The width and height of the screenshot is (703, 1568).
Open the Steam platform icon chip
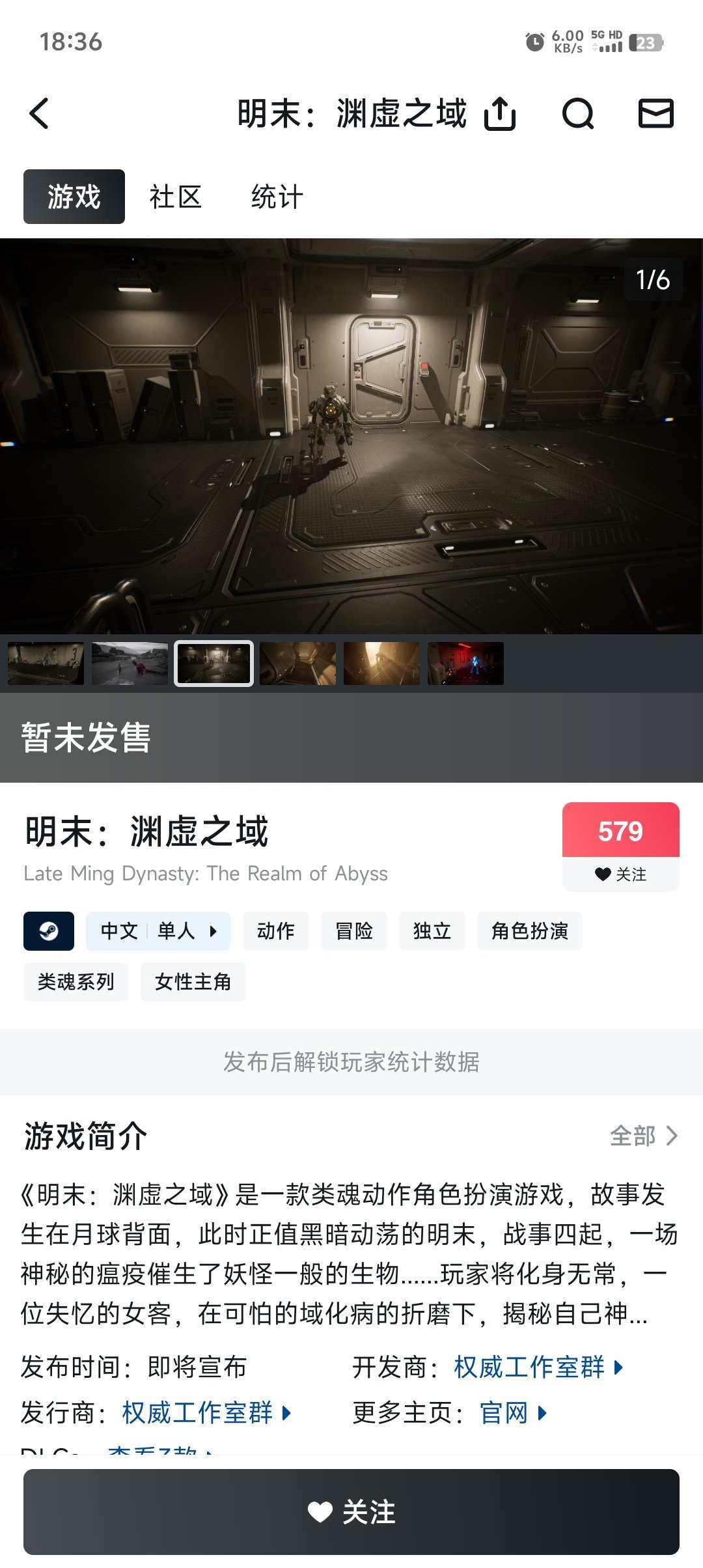(49, 931)
